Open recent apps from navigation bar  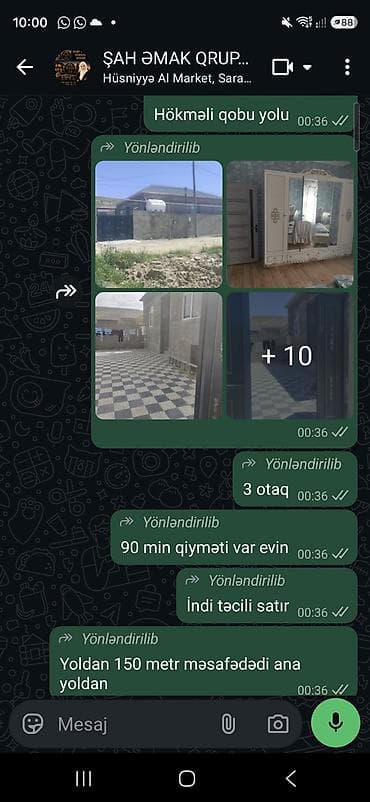pyautogui.click(x=83, y=778)
